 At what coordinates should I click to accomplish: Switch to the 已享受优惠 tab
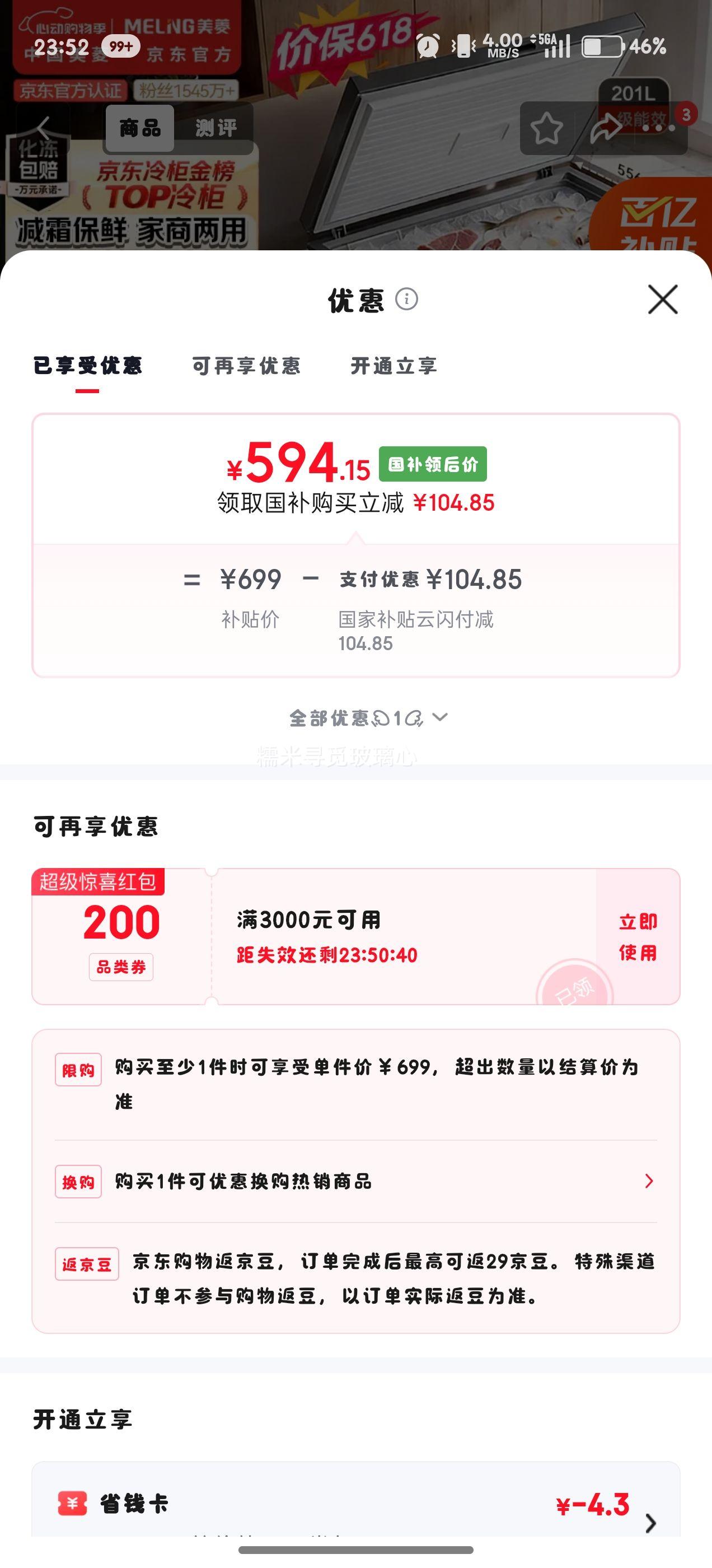coord(88,365)
